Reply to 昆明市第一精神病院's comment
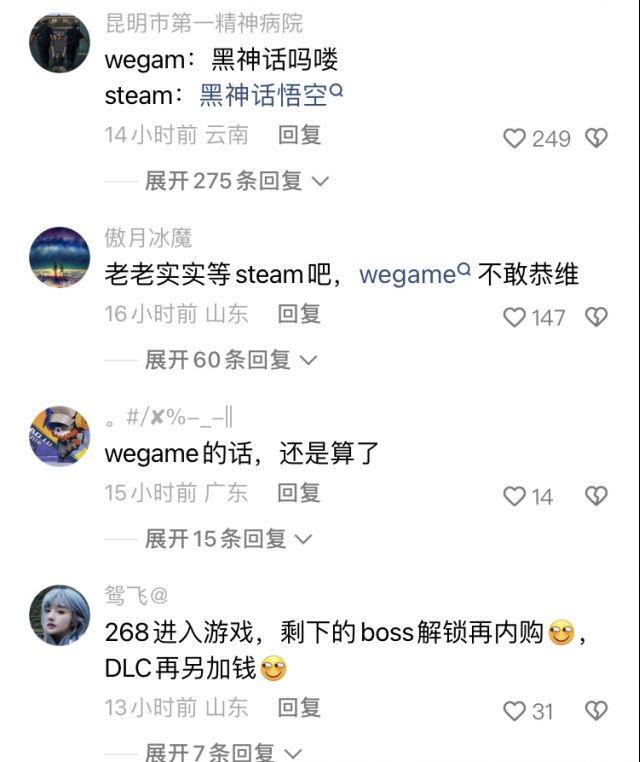640x762 pixels. [299, 135]
